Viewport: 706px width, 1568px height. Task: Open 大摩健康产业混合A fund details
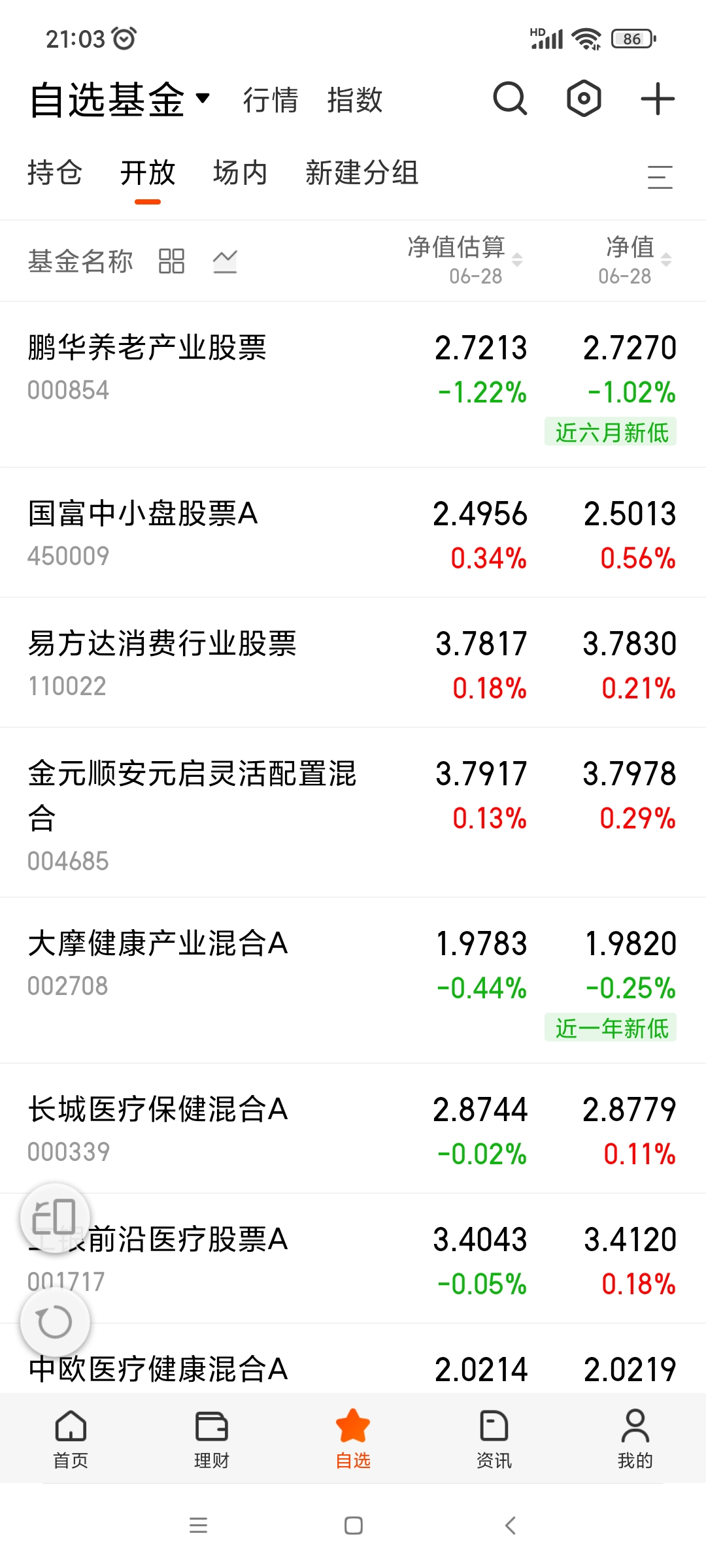point(353,981)
